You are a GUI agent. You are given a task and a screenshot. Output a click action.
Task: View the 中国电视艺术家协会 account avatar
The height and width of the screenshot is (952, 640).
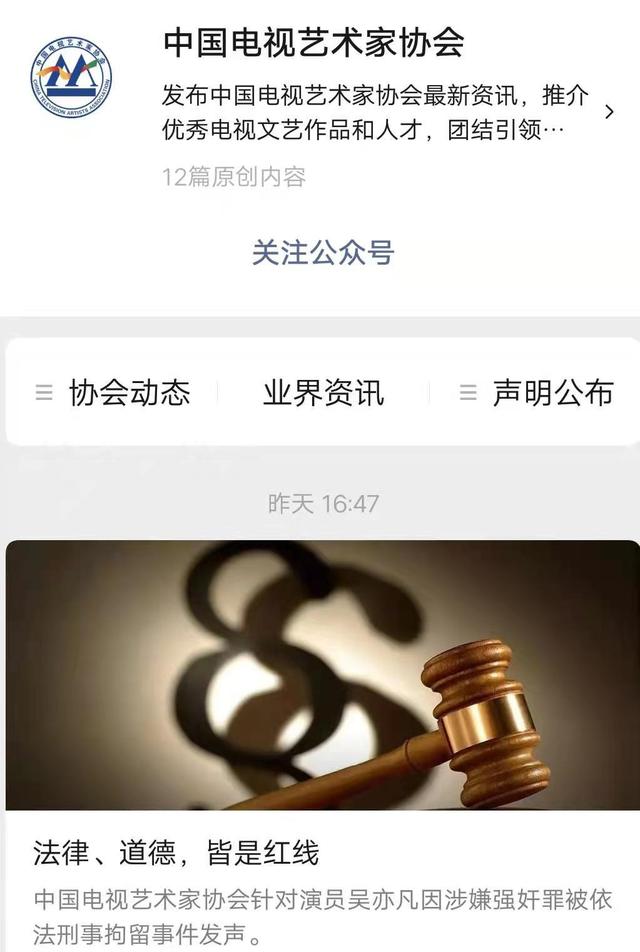pos(71,82)
